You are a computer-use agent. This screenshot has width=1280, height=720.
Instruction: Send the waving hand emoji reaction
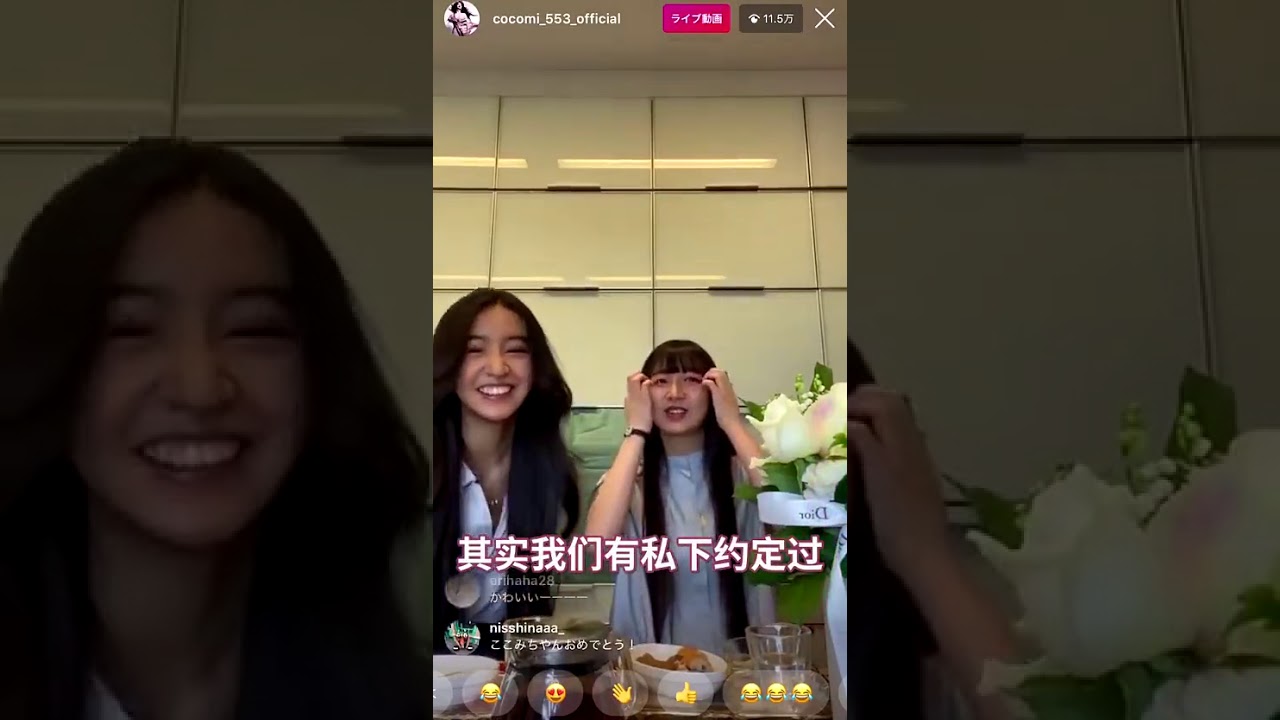621,692
